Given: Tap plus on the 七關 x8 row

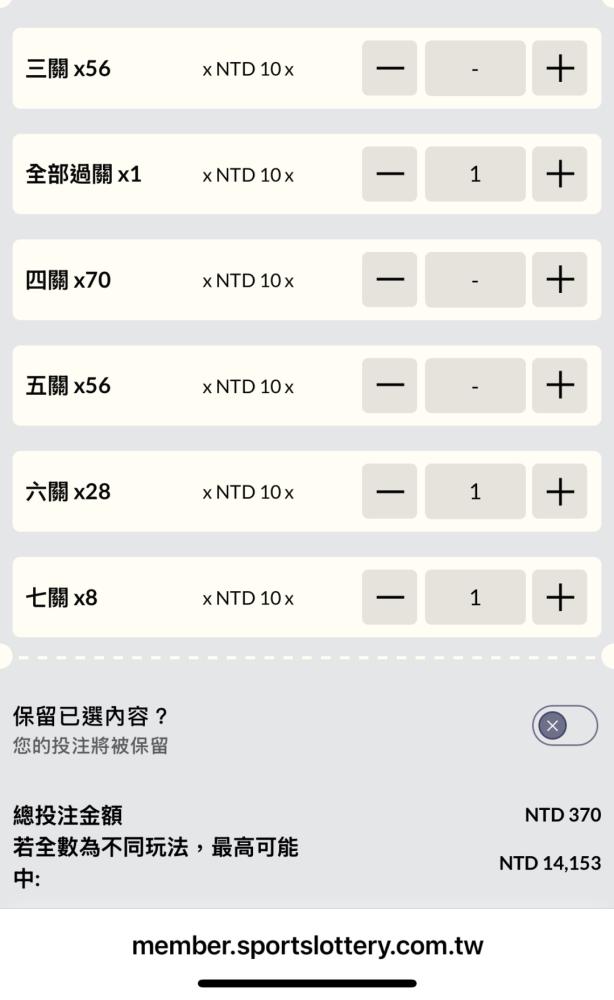Looking at the screenshot, I should [559, 598].
